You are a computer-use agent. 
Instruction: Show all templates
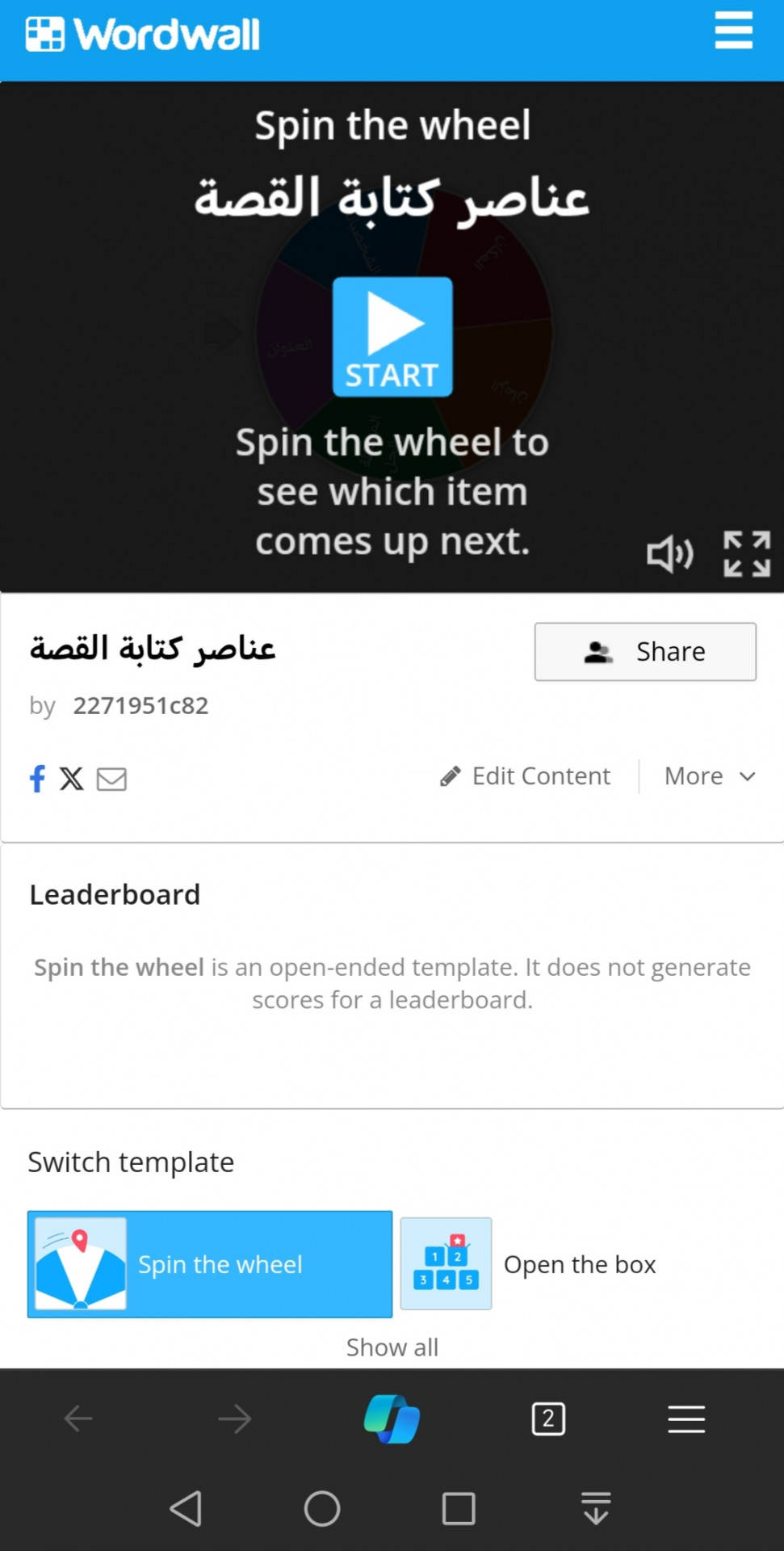coord(392,1347)
